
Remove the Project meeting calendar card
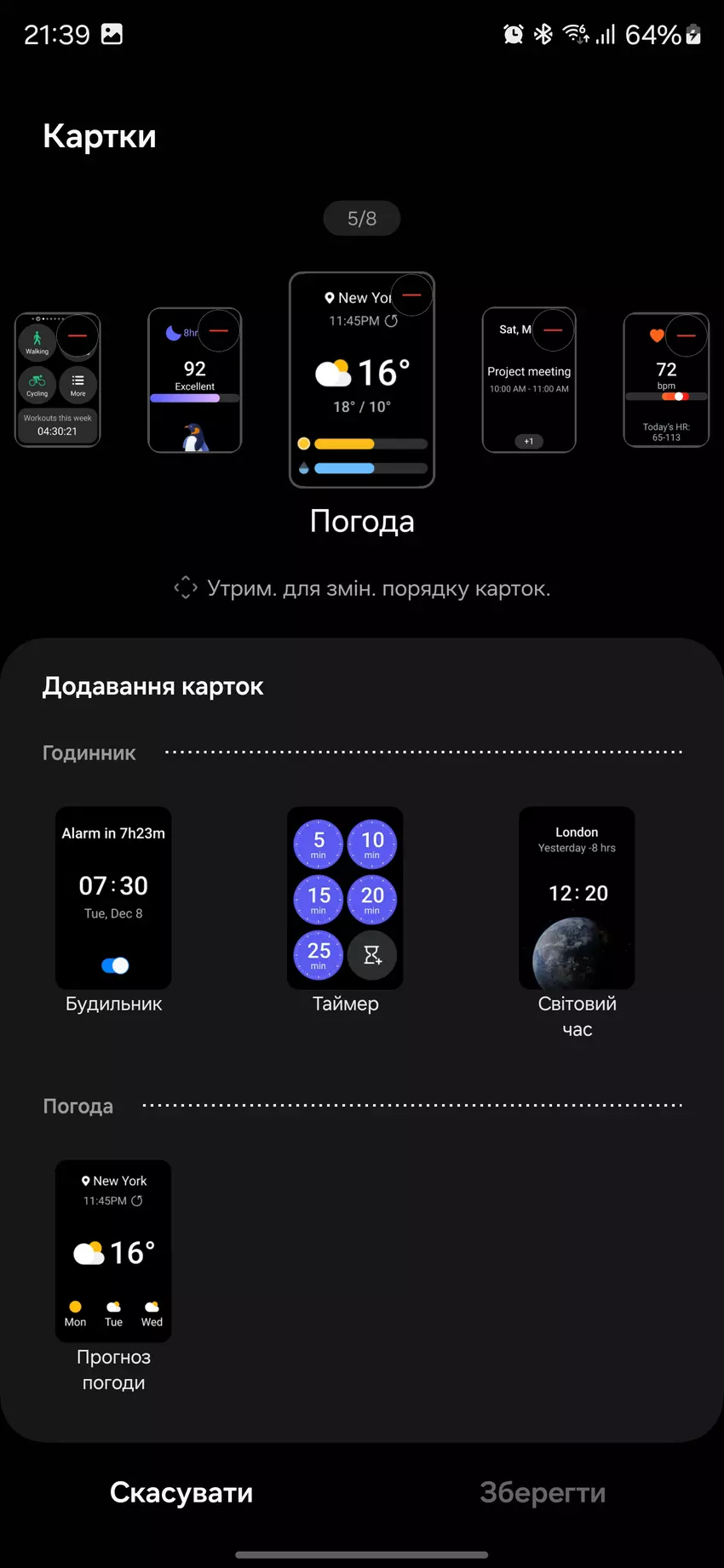click(x=553, y=329)
